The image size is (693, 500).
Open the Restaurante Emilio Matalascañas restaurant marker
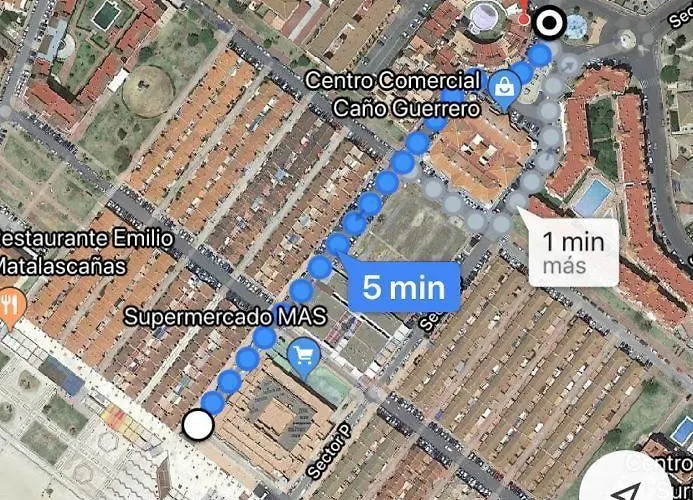pyautogui.click(x=11, y=303)
